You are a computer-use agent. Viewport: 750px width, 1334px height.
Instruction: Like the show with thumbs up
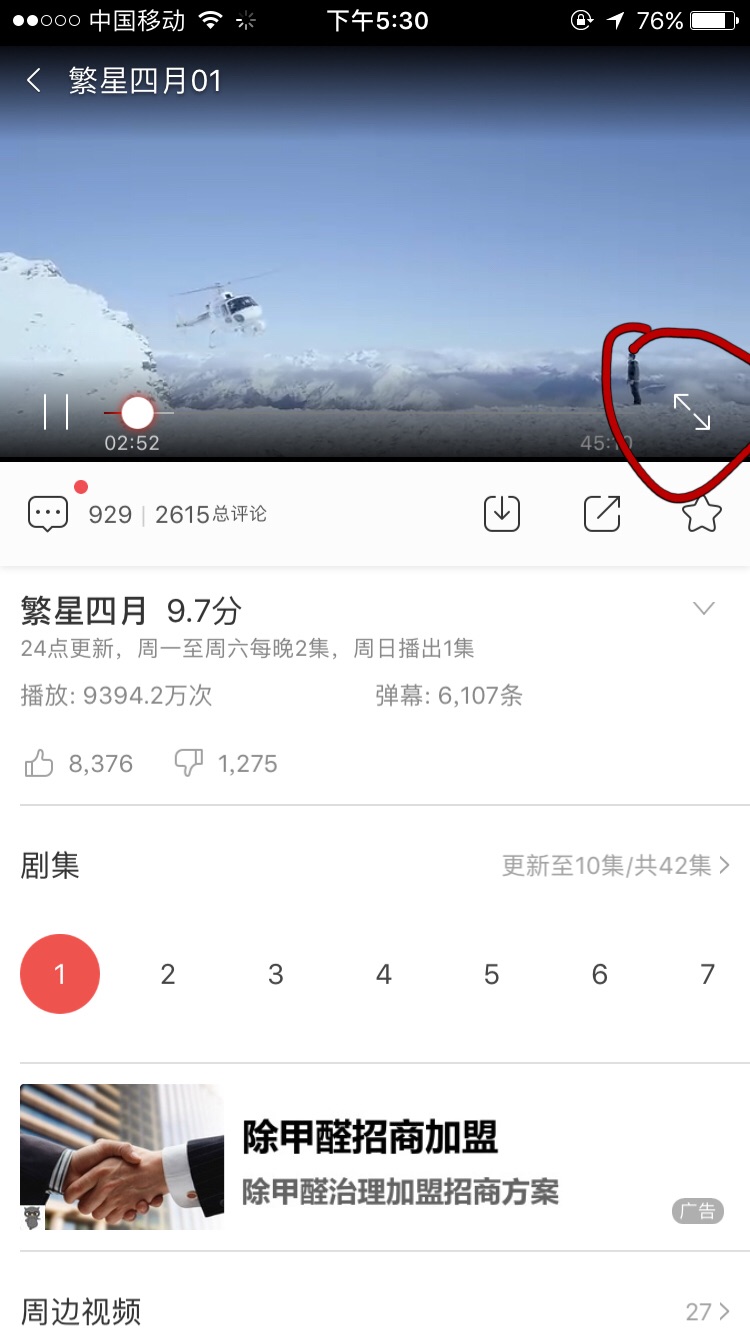click(x=39, y=764)
